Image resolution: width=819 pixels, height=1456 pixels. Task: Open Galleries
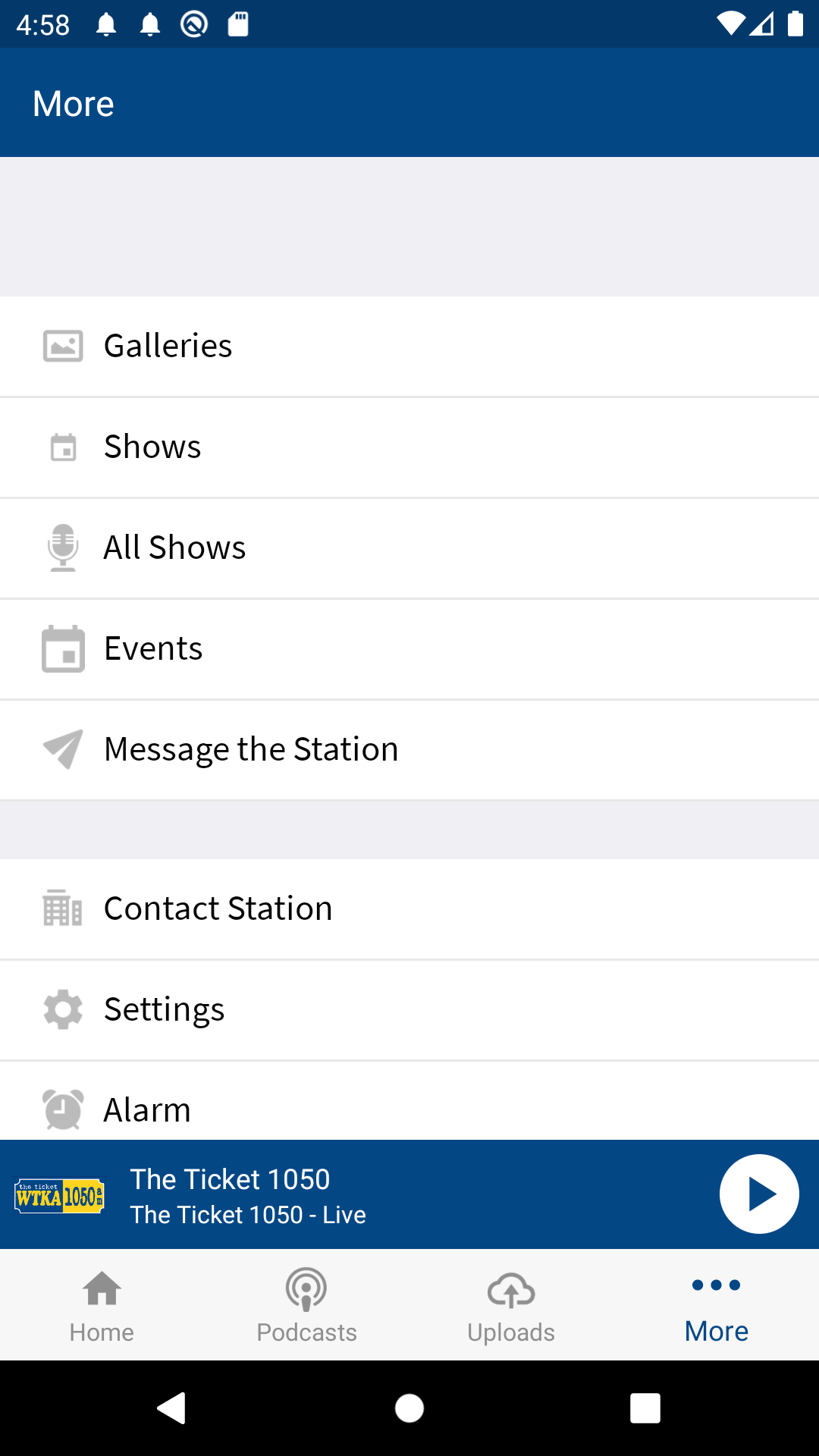tap(409, 347)
